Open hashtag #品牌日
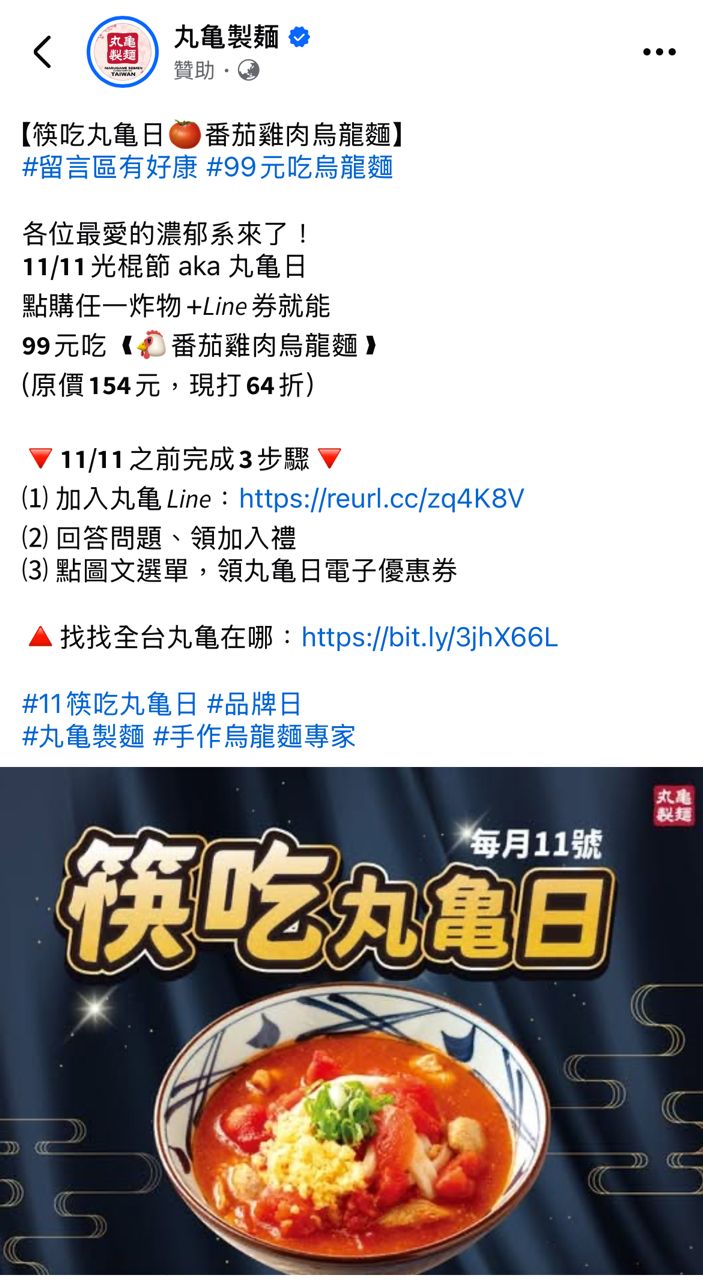Screen dimensions: 703x1280 254,703
